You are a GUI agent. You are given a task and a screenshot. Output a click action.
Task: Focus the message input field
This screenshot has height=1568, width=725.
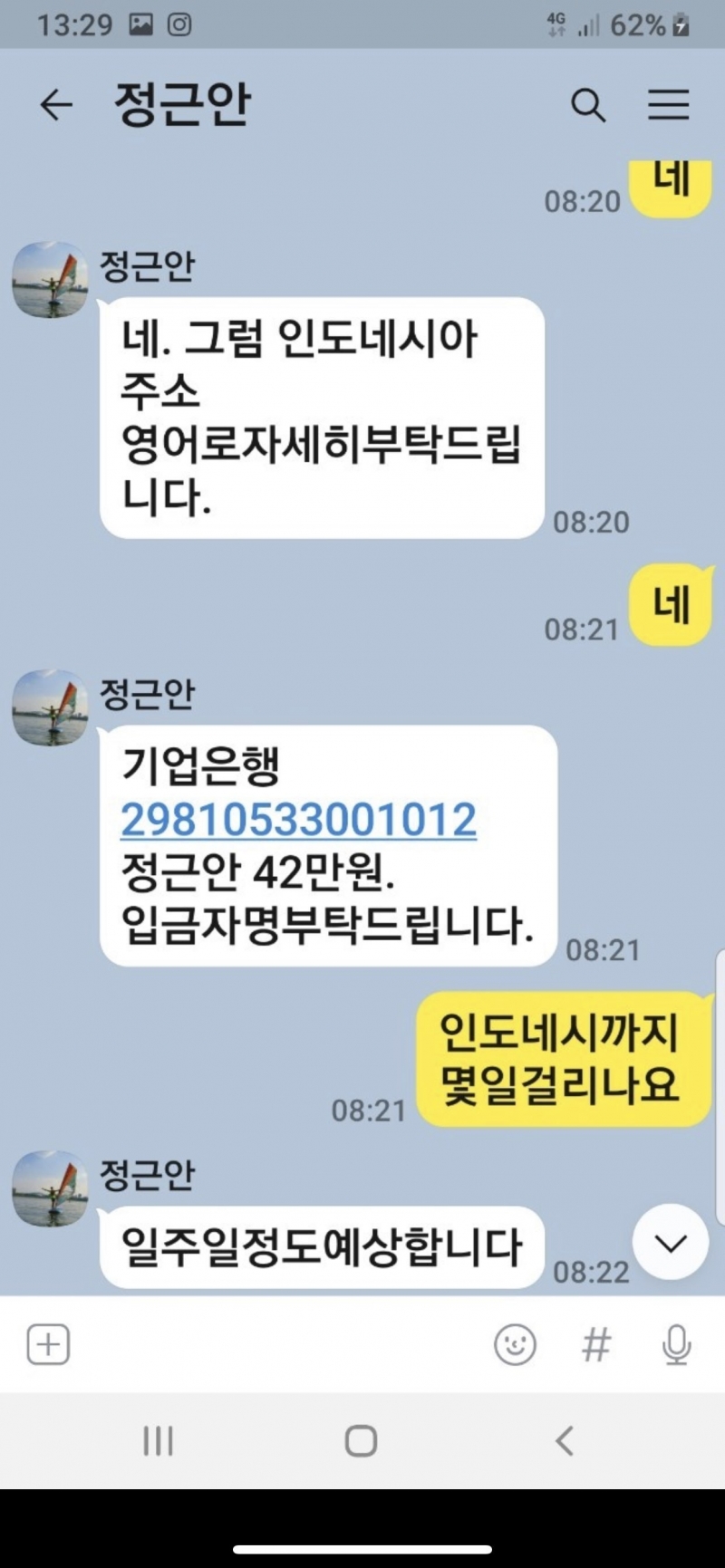click(x=272, y=1345)
